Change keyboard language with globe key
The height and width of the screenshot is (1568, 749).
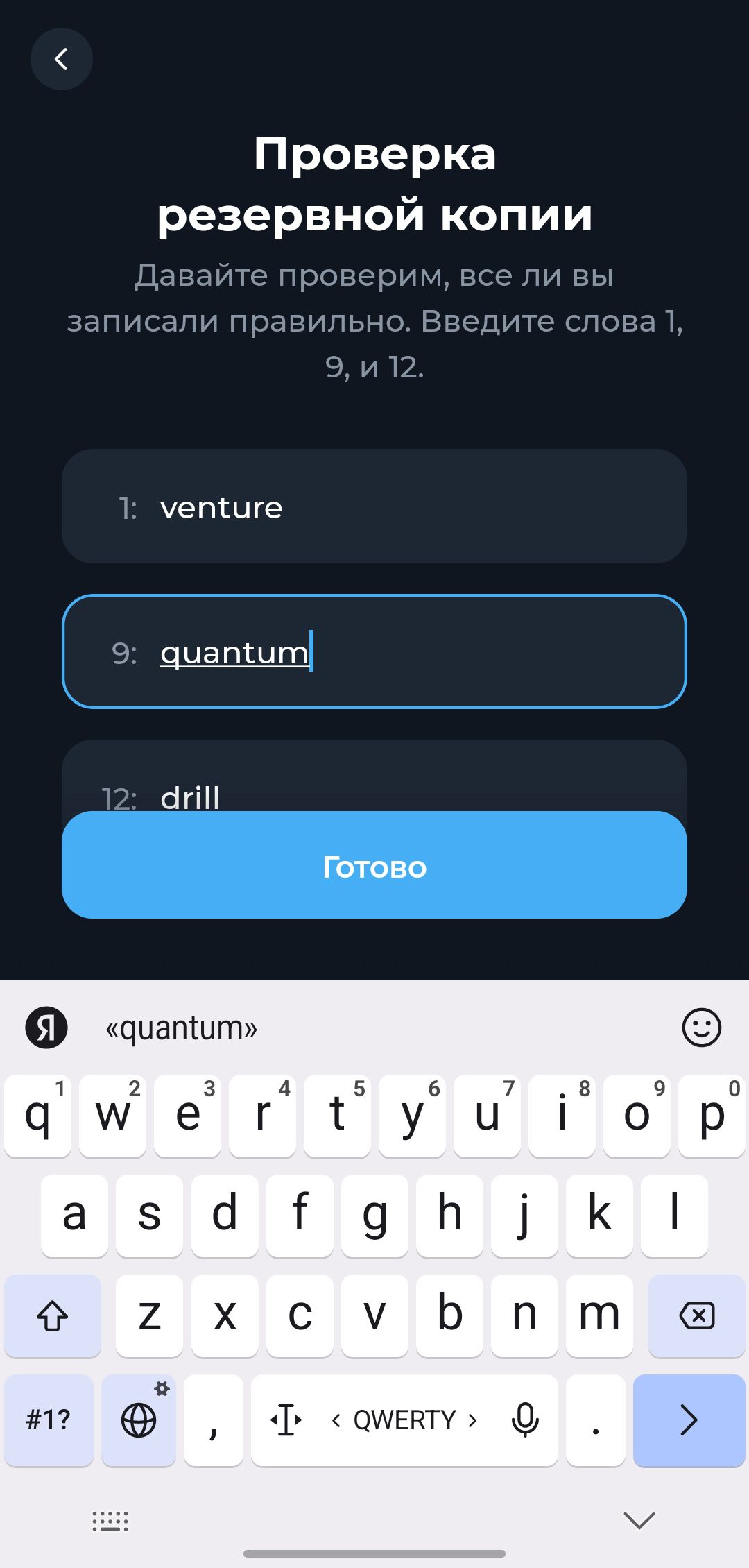139,1420
